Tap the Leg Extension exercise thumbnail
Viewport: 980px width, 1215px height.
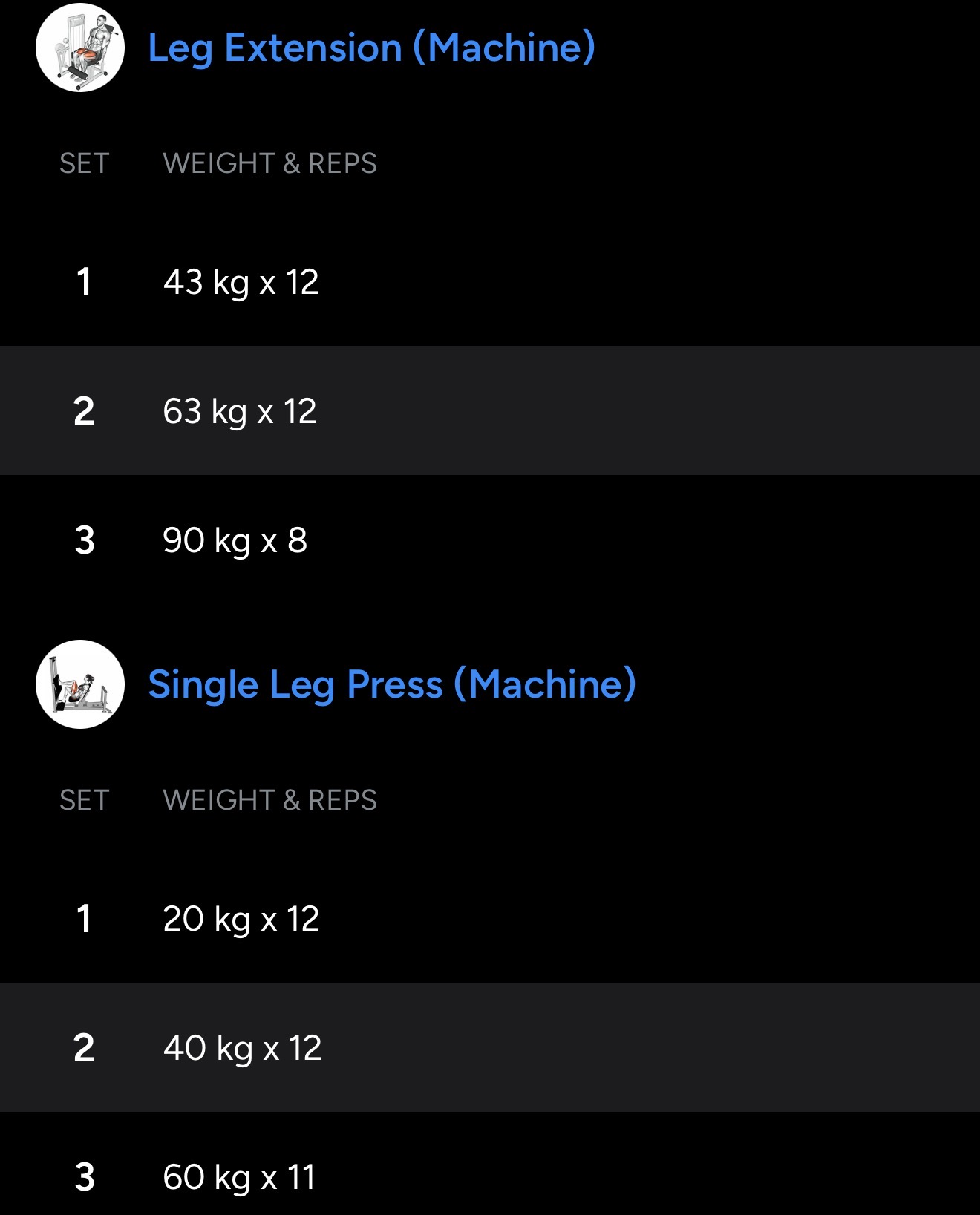point(80,48)
